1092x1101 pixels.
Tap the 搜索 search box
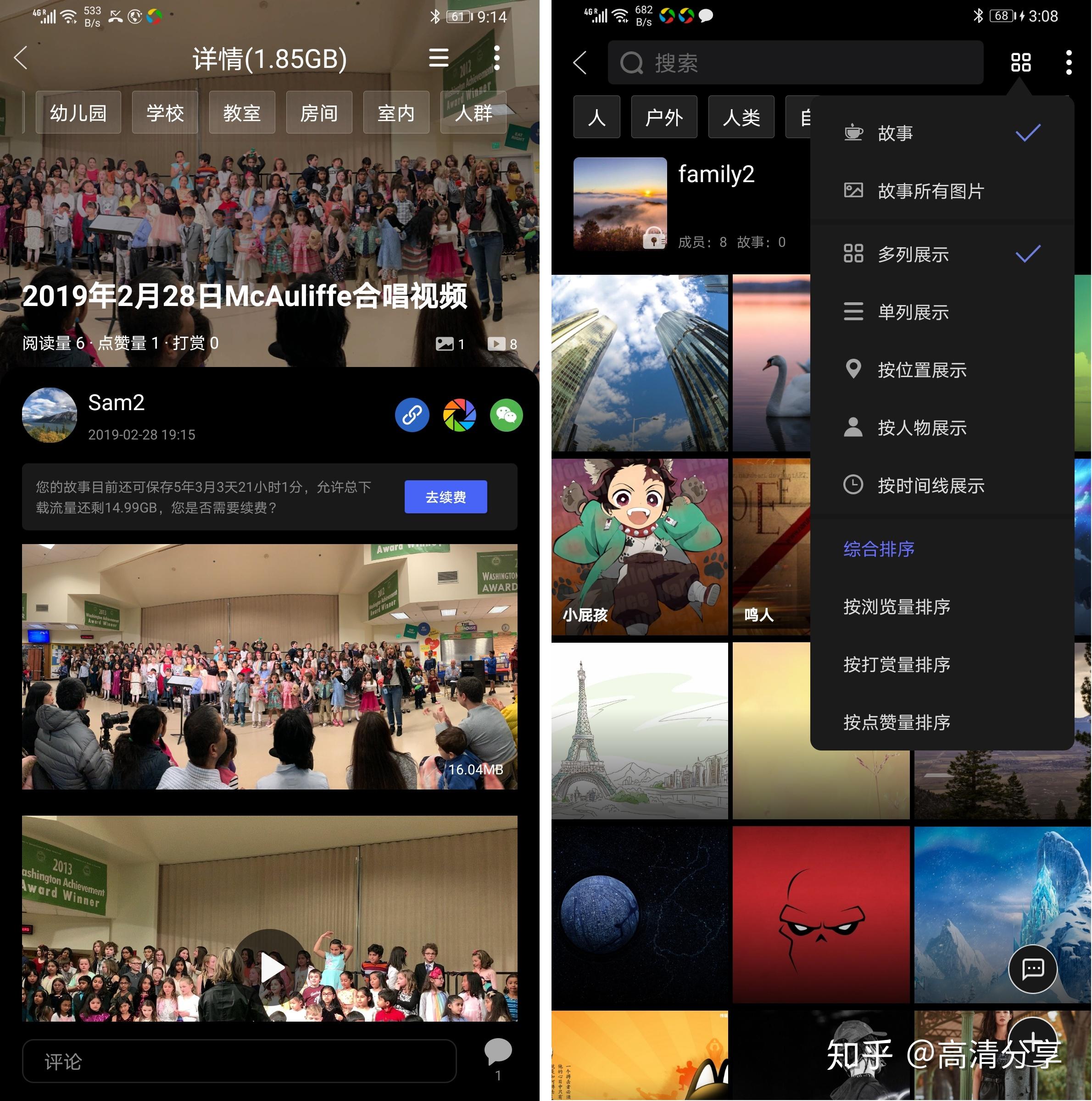[x=795, y=63]
